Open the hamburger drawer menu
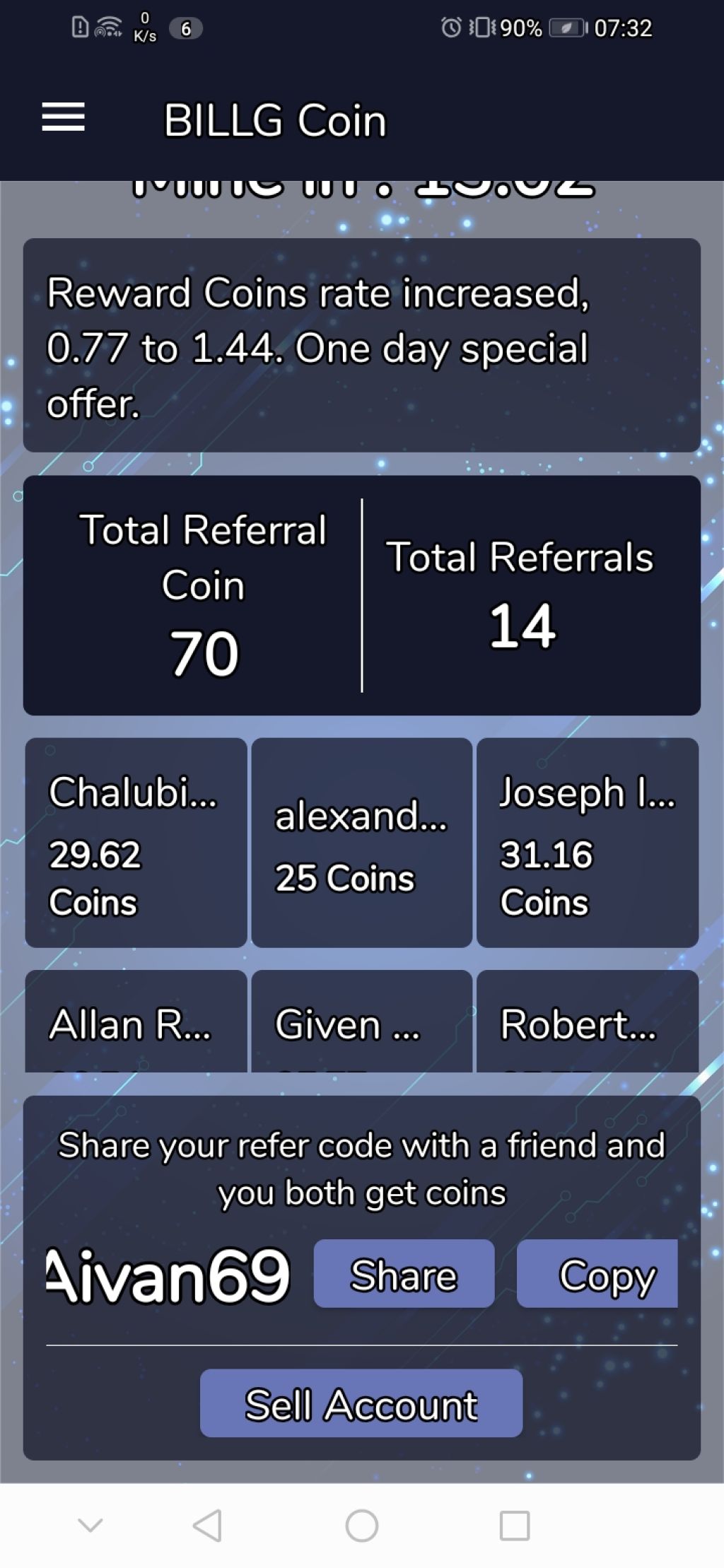The width and height of the screenshot is (724, 1568). click(63, 117)
